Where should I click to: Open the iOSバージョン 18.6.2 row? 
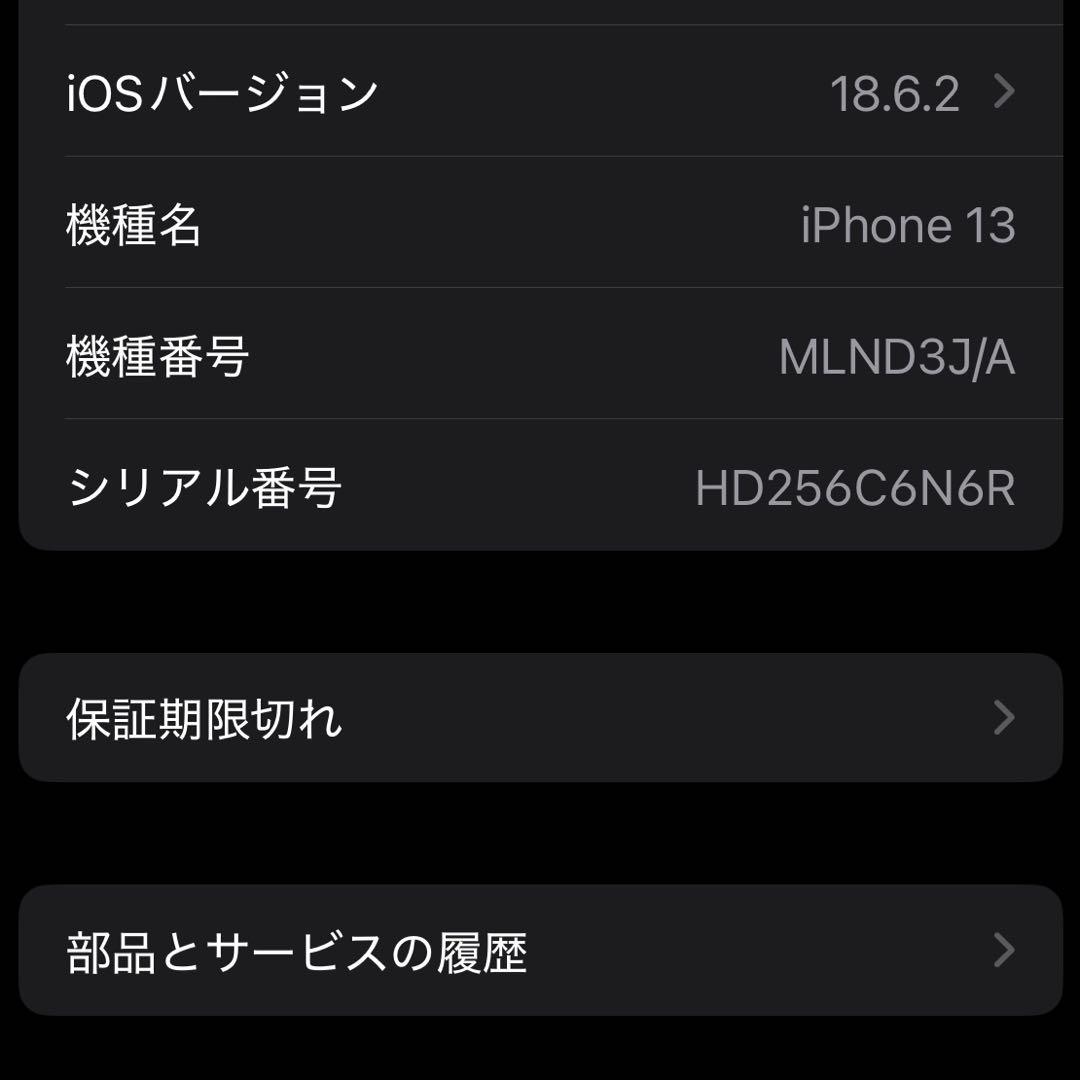pos(540,92)
